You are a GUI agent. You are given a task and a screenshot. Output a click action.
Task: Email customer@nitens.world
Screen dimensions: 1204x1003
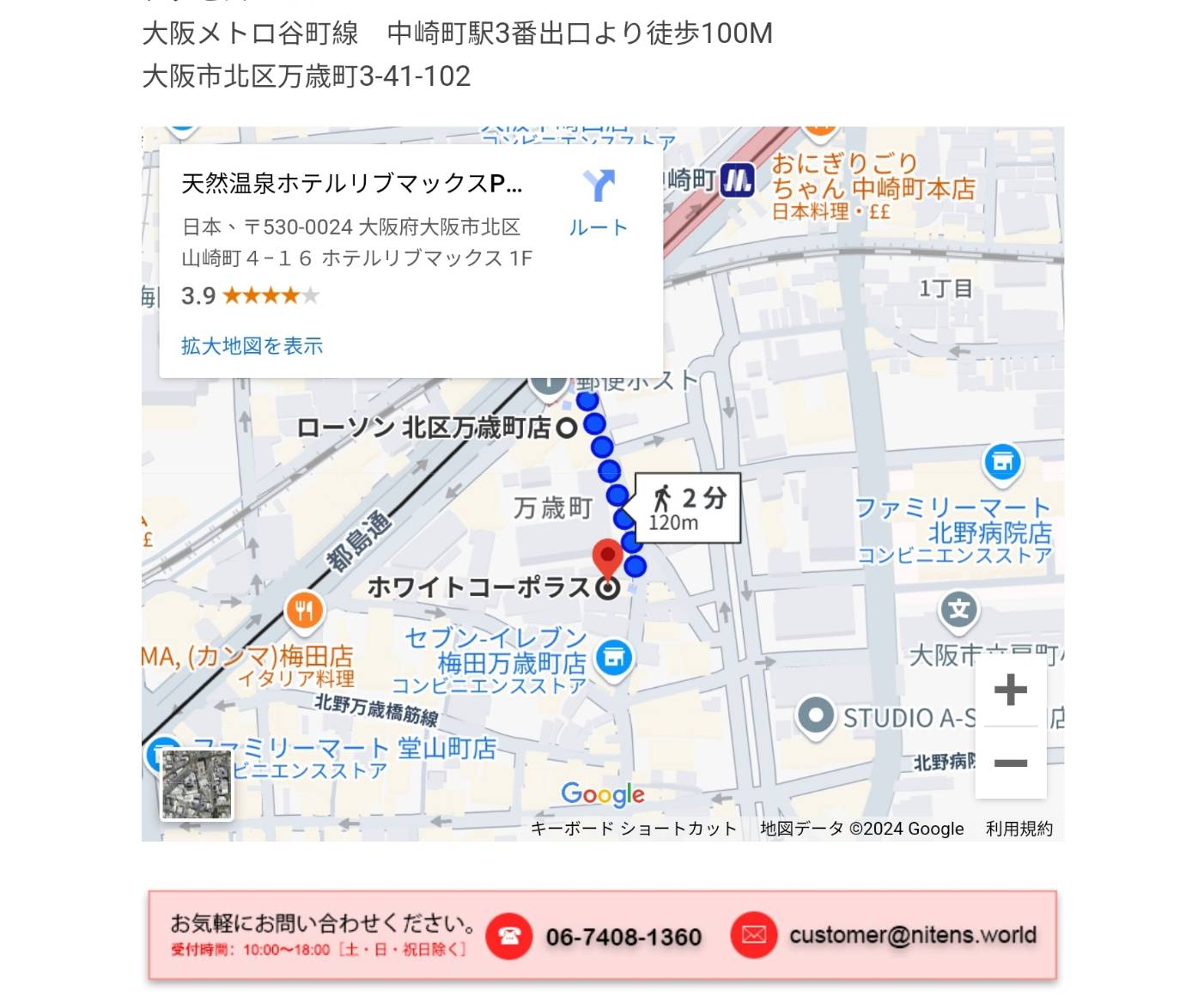[x=912, y=935]
